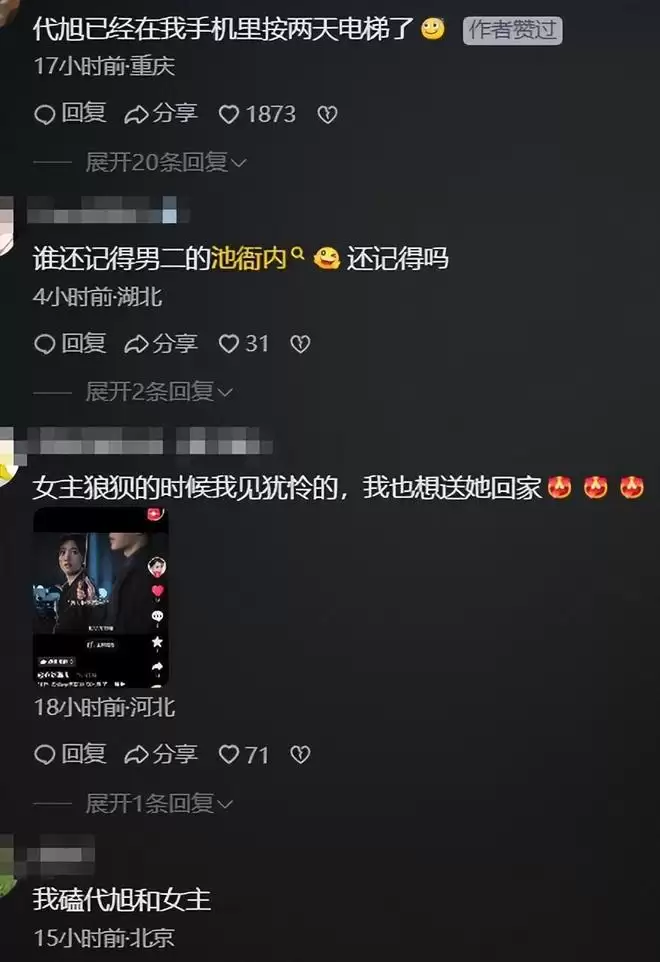Open the image attached to 河北 comment

(101, 598)
